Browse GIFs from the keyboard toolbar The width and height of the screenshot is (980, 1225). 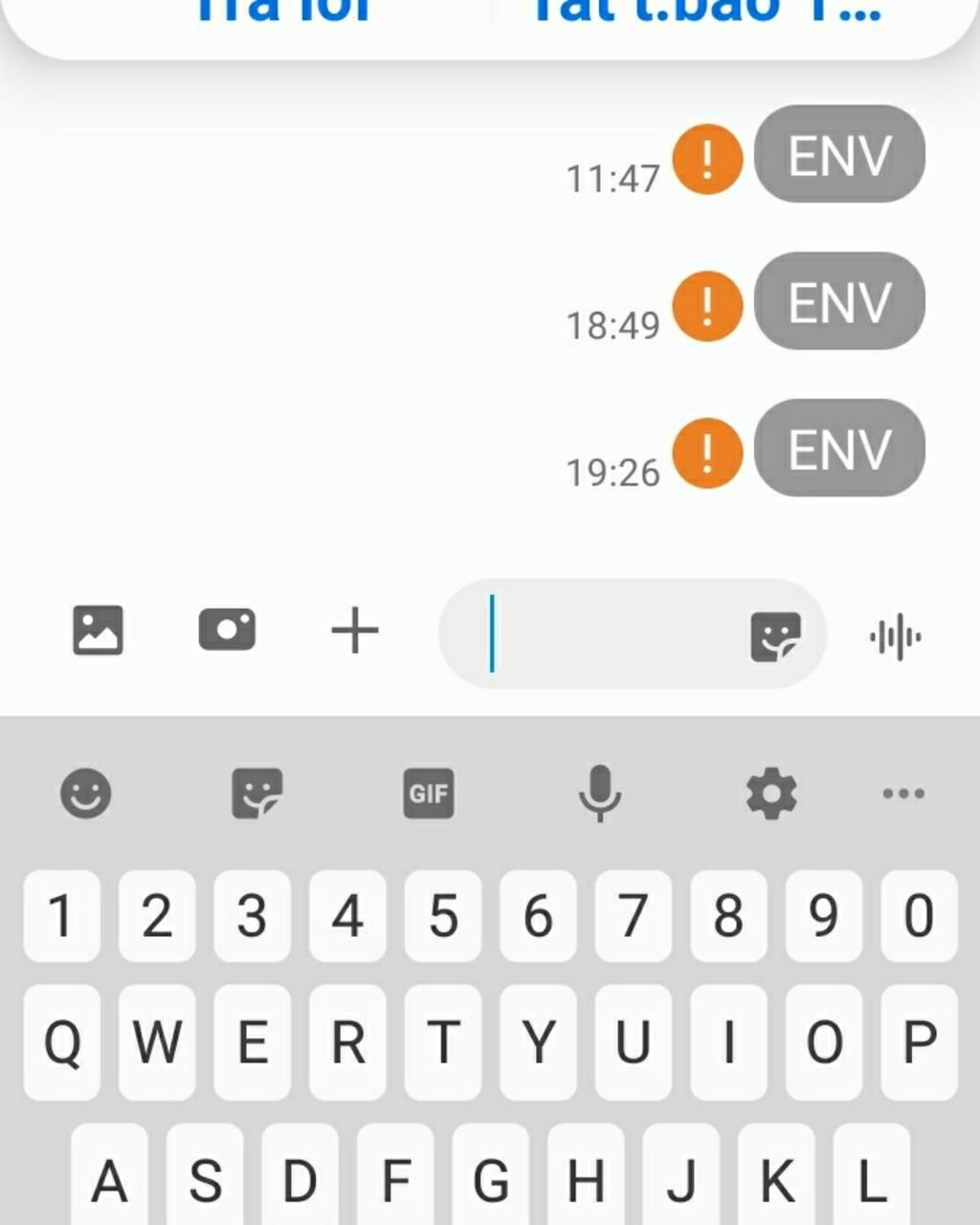click(x=429, y=793)
